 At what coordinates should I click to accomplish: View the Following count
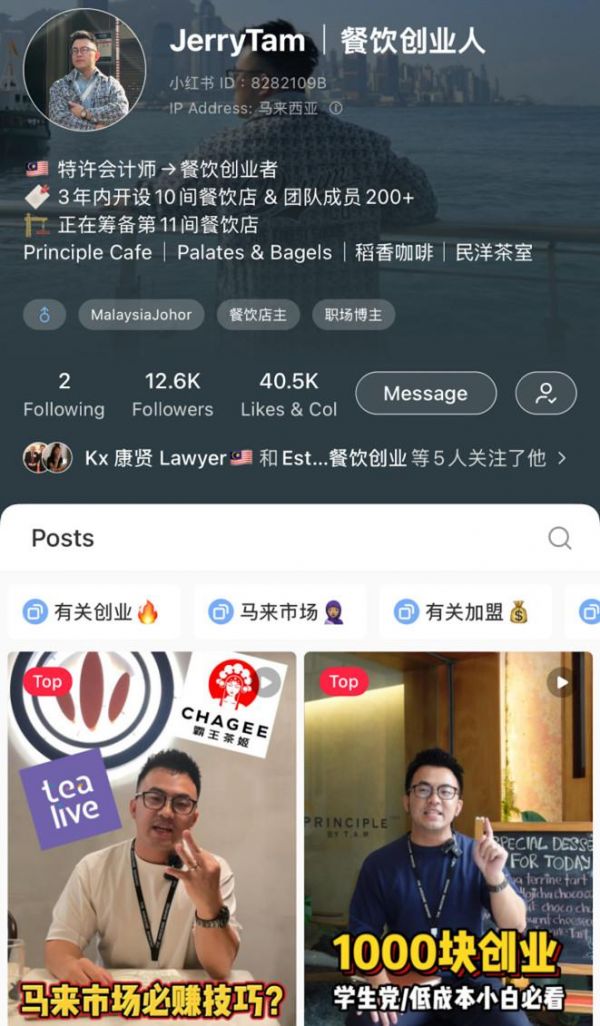(64, 394)
